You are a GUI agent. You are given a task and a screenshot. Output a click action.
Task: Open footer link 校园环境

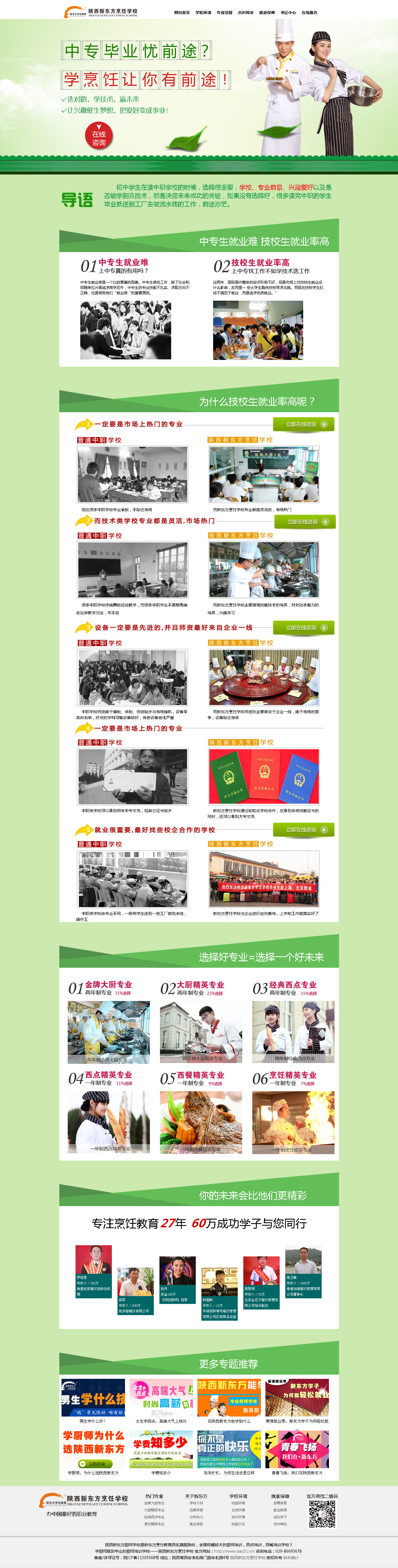click(x=238, y=1503)
